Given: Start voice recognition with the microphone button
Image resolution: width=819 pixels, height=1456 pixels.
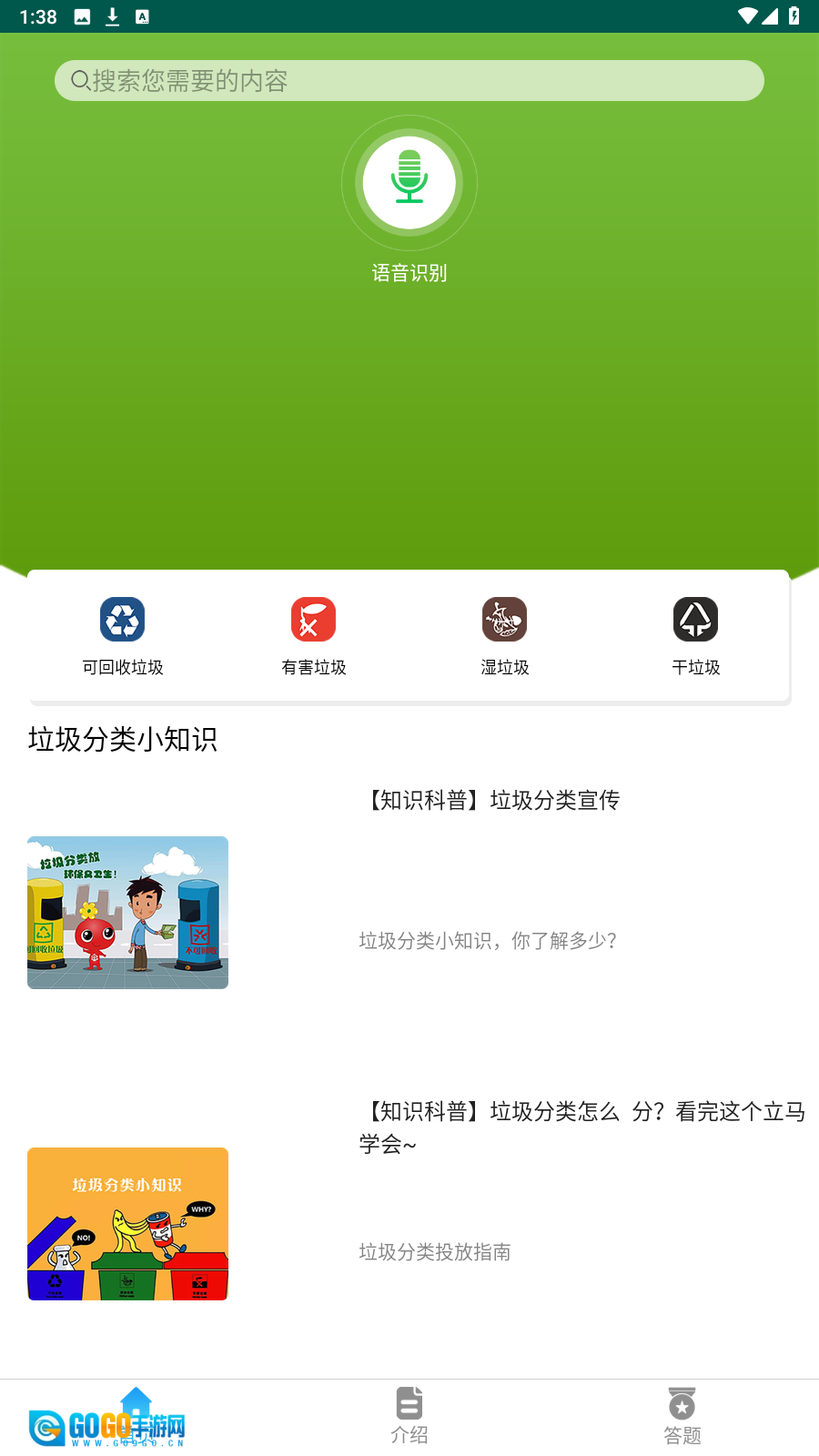Looking at the screenshot, I should point(409,183).
